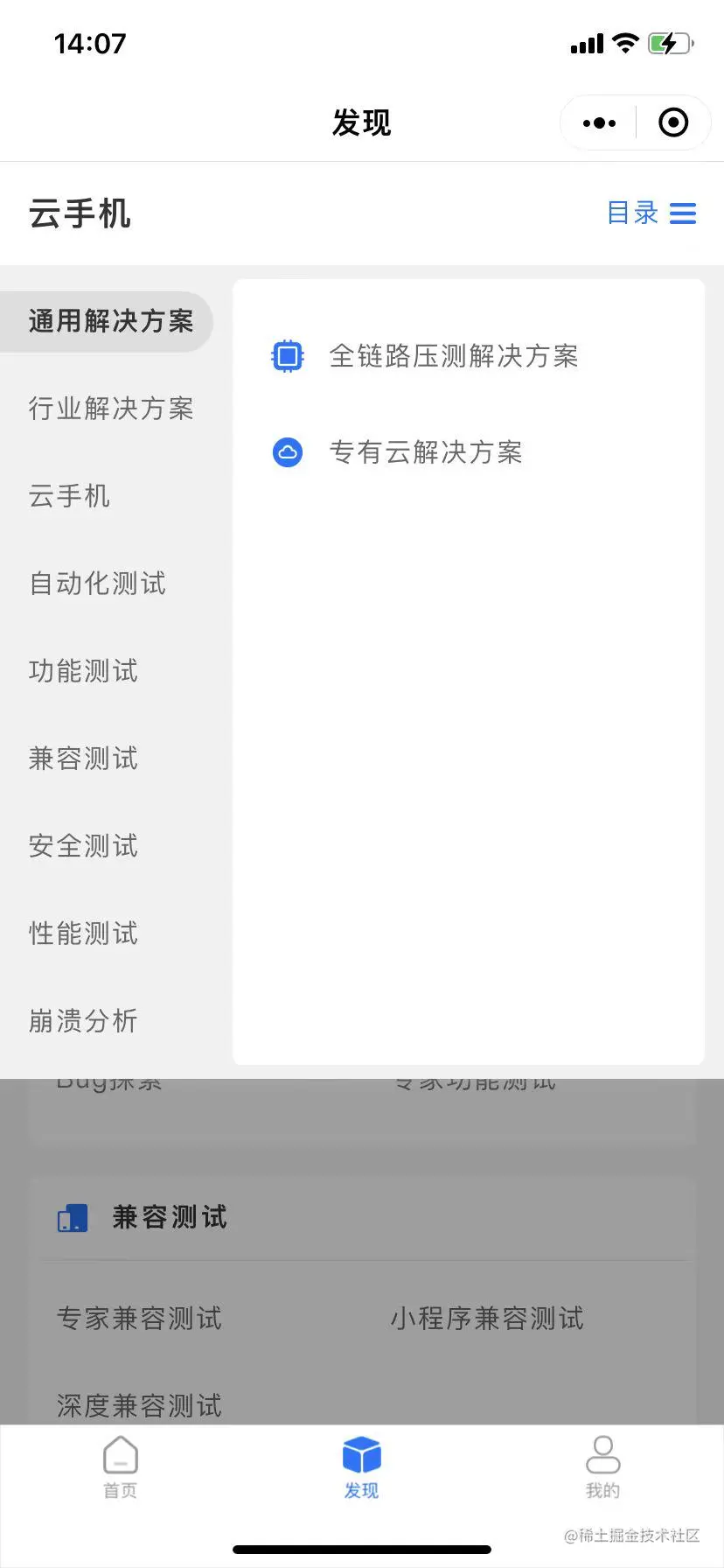Choose 兼容测试 in the catalog sidebar
Image resolution: width=724 pixels, height=1568 pixels.
coord(83,759)
